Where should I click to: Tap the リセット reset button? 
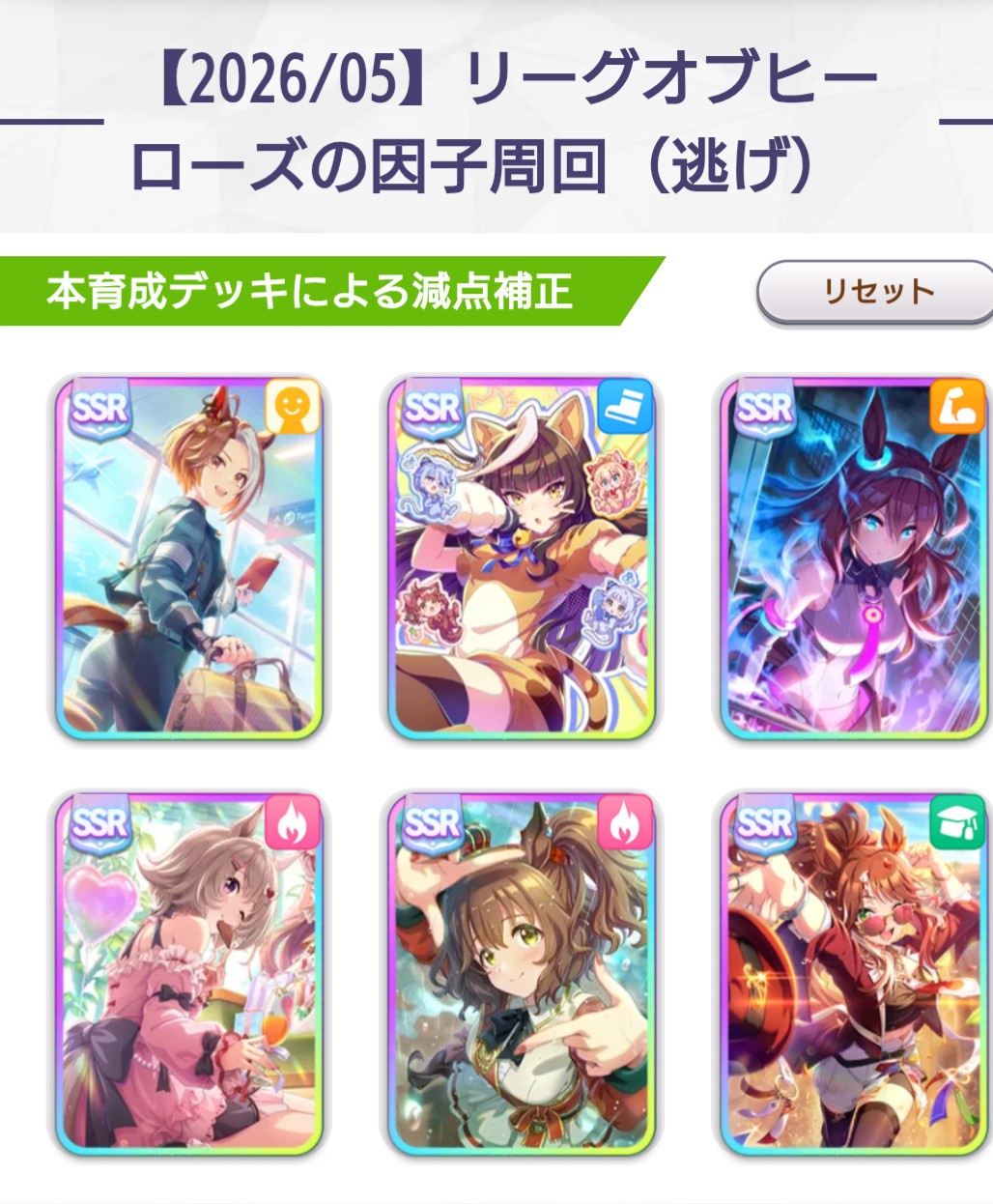(876, 292)
